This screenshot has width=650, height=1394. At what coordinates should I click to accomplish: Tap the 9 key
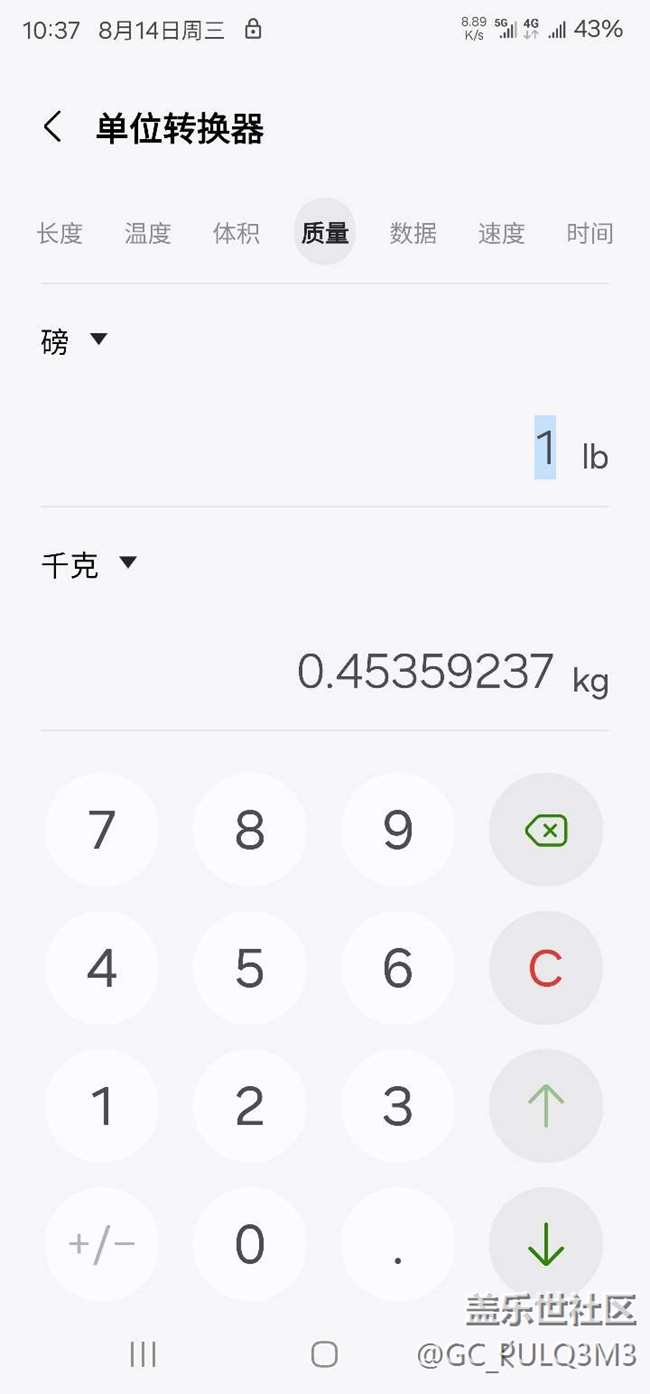pyautogui.click(x=398, y=830)
